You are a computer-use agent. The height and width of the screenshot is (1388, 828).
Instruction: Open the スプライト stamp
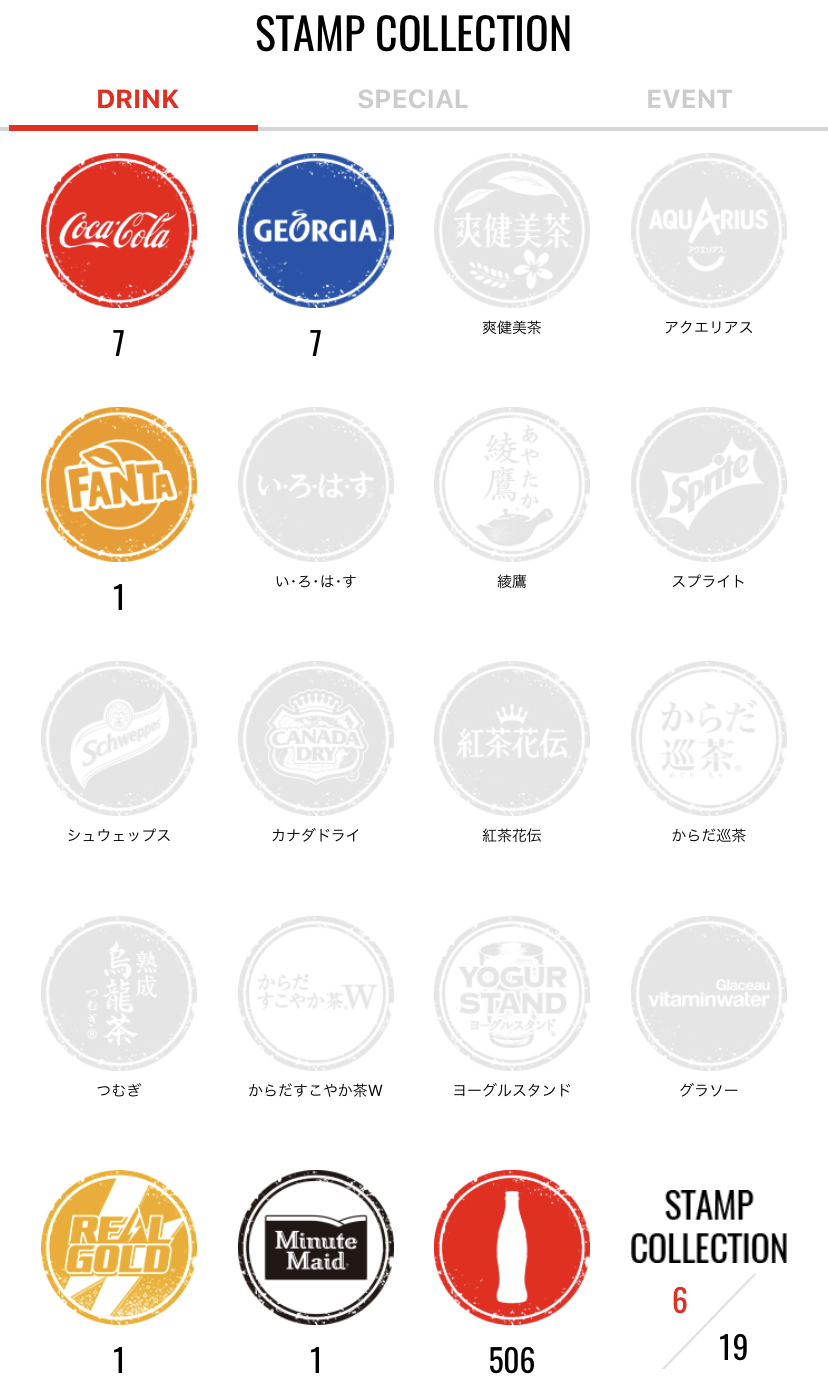(708, 485)
